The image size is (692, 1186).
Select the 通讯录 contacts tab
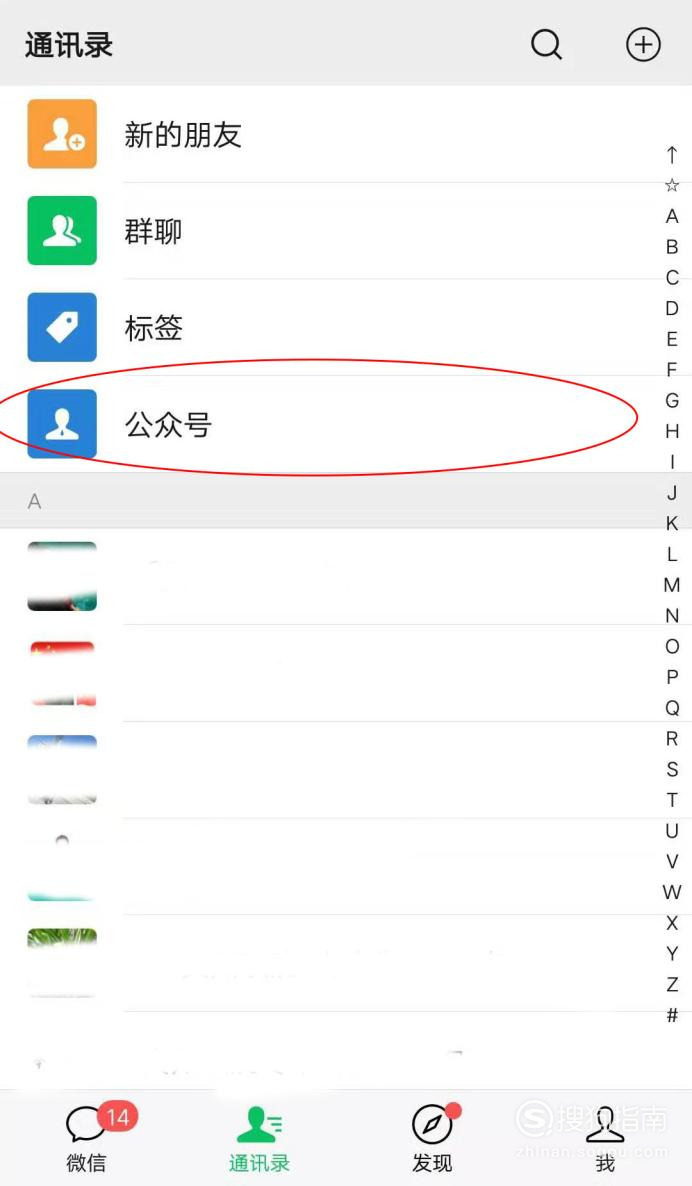click(259, 1138)
